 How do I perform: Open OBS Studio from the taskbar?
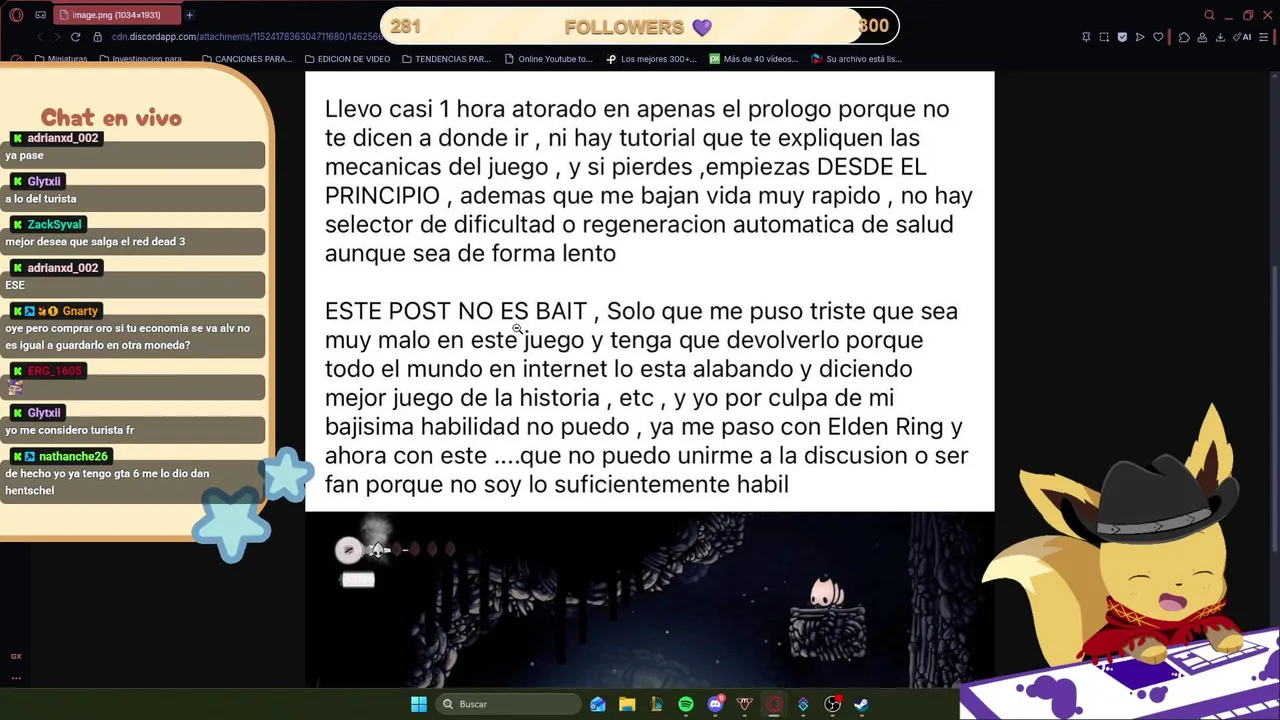[x=832, y=704]
